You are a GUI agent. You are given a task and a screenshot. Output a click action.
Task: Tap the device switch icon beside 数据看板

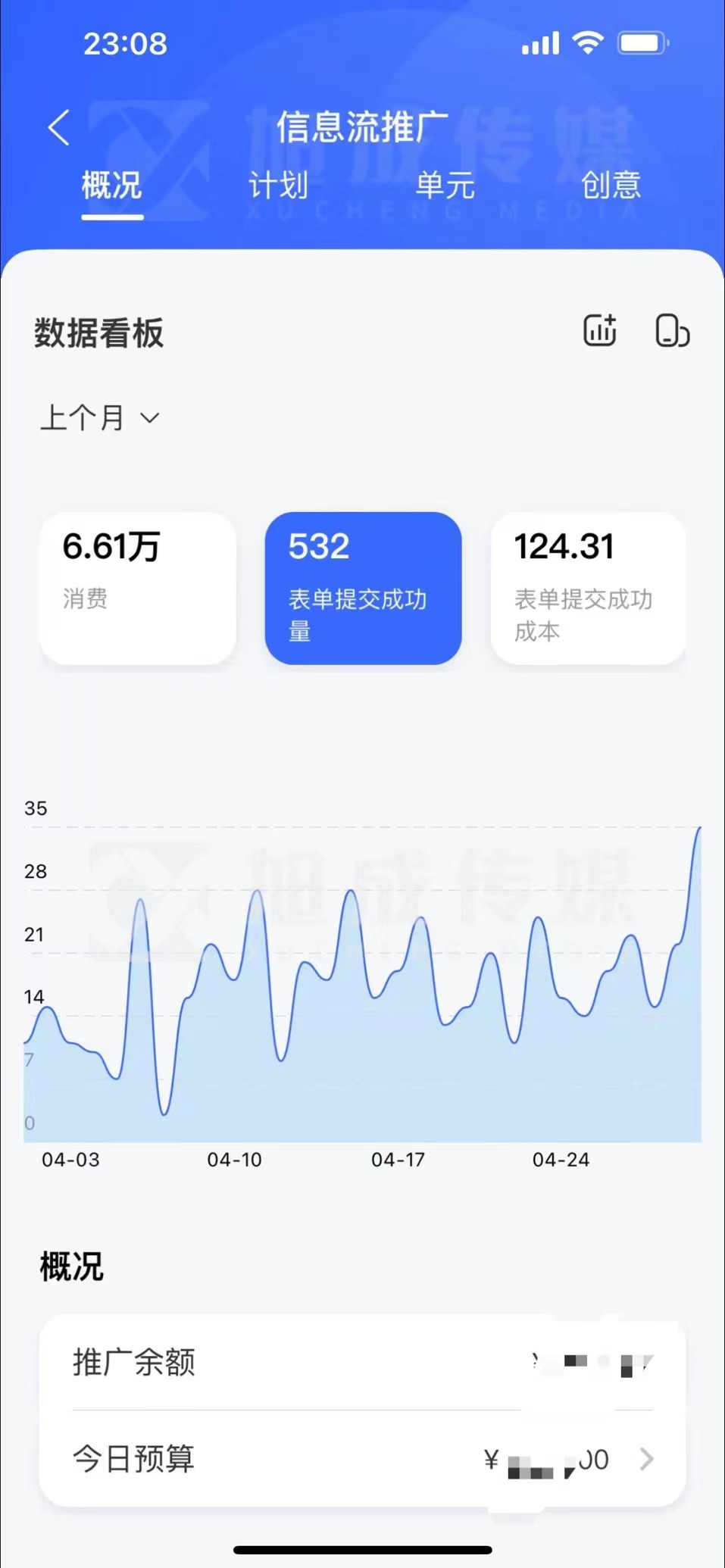pos(672,331)
